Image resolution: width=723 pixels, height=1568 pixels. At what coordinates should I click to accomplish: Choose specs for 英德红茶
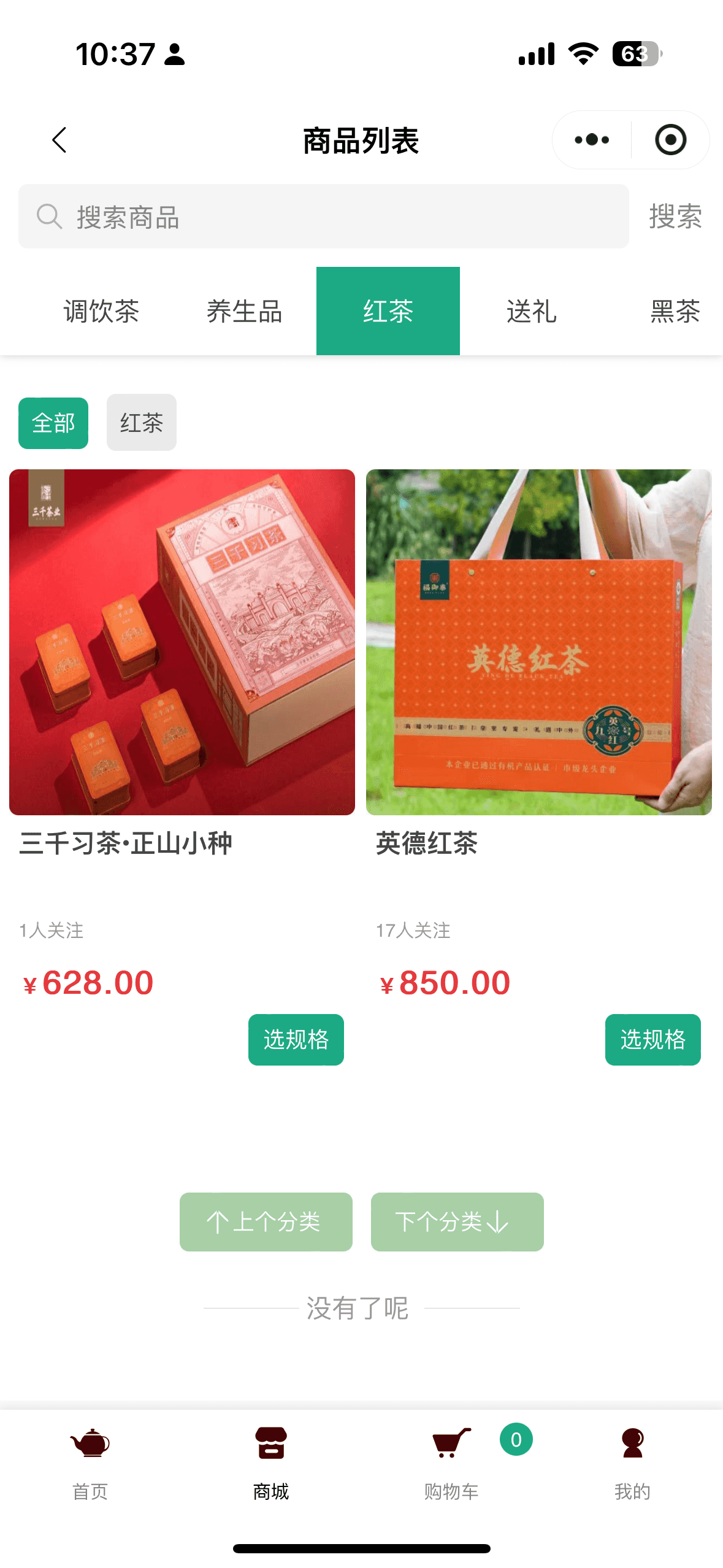[652, 1039]
